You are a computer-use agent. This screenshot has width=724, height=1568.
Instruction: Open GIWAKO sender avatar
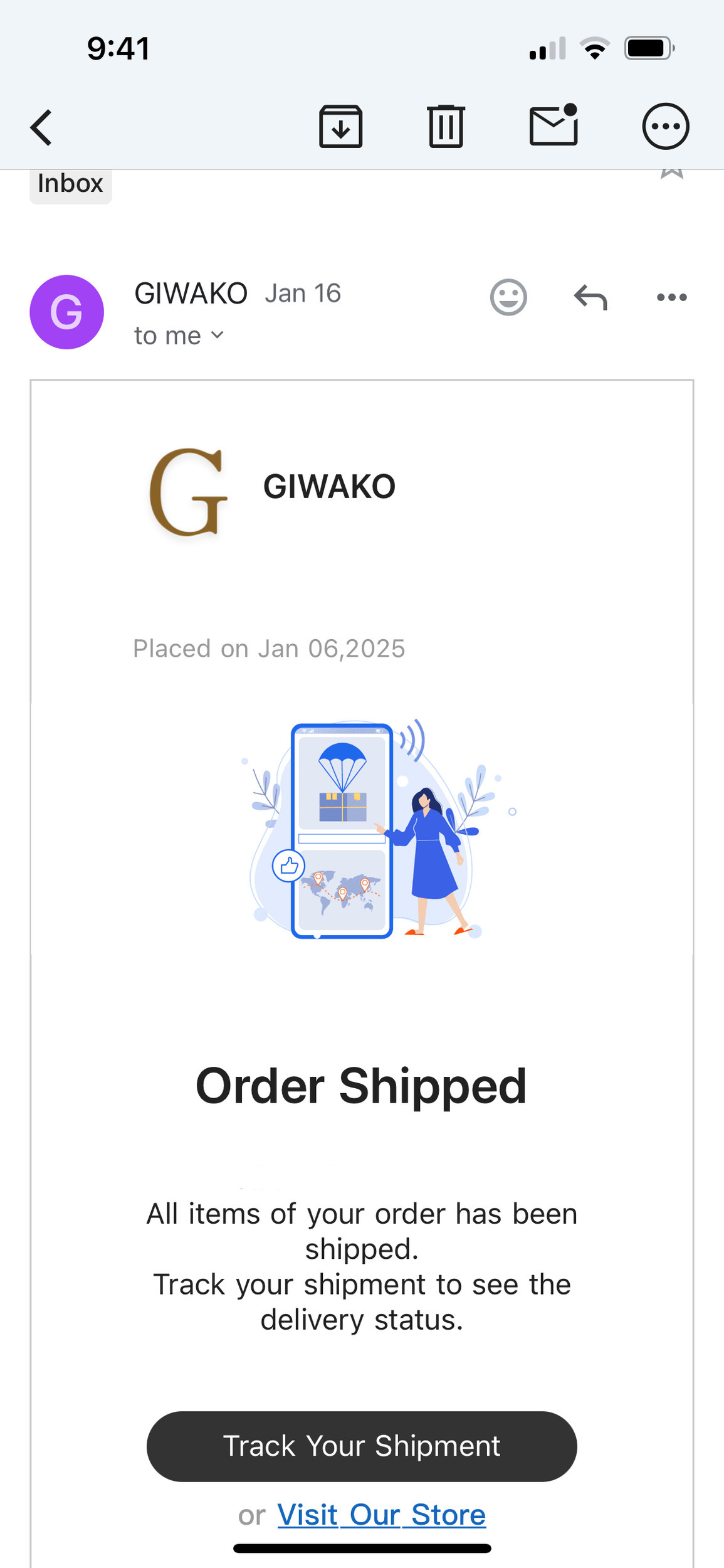(66, 312)
